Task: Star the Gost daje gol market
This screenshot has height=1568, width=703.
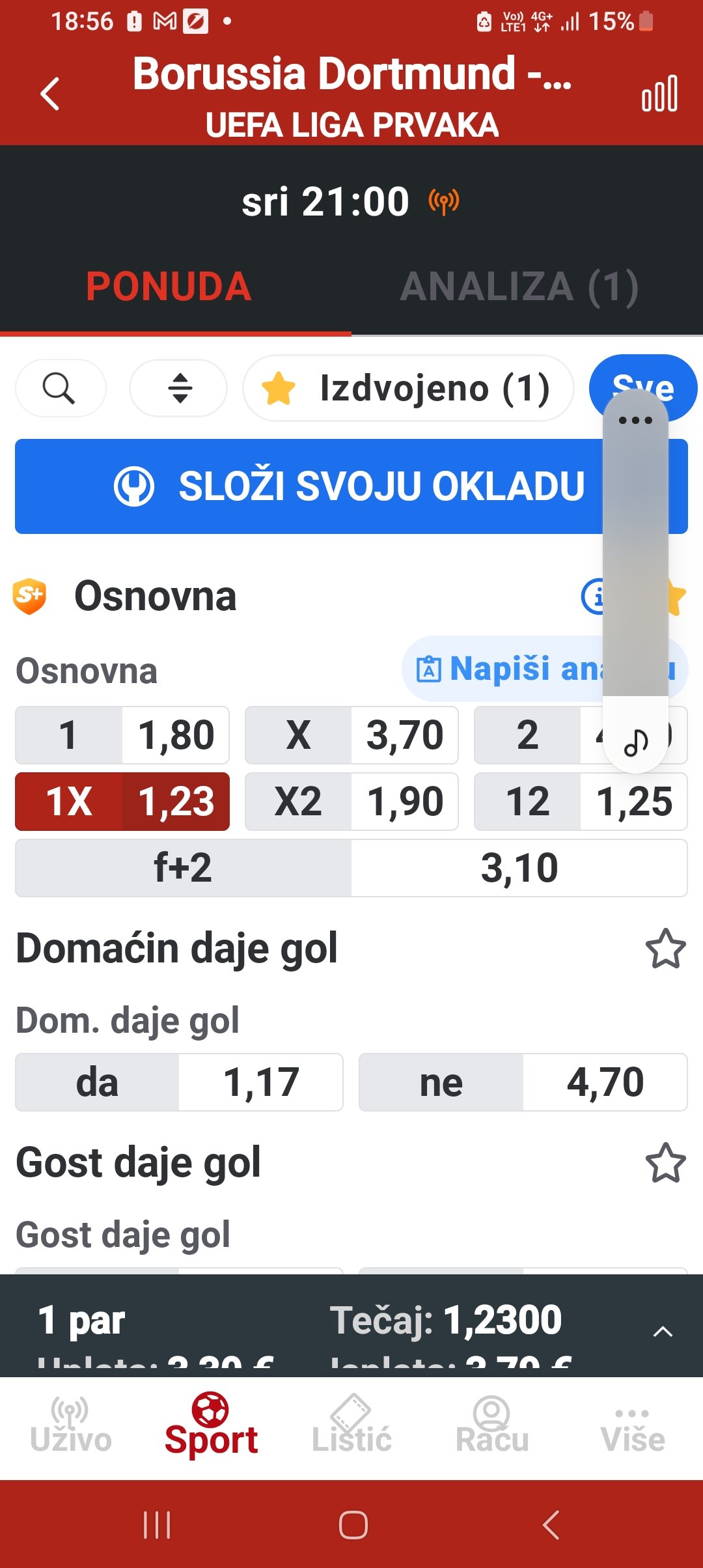Action: click(665, 1163)
